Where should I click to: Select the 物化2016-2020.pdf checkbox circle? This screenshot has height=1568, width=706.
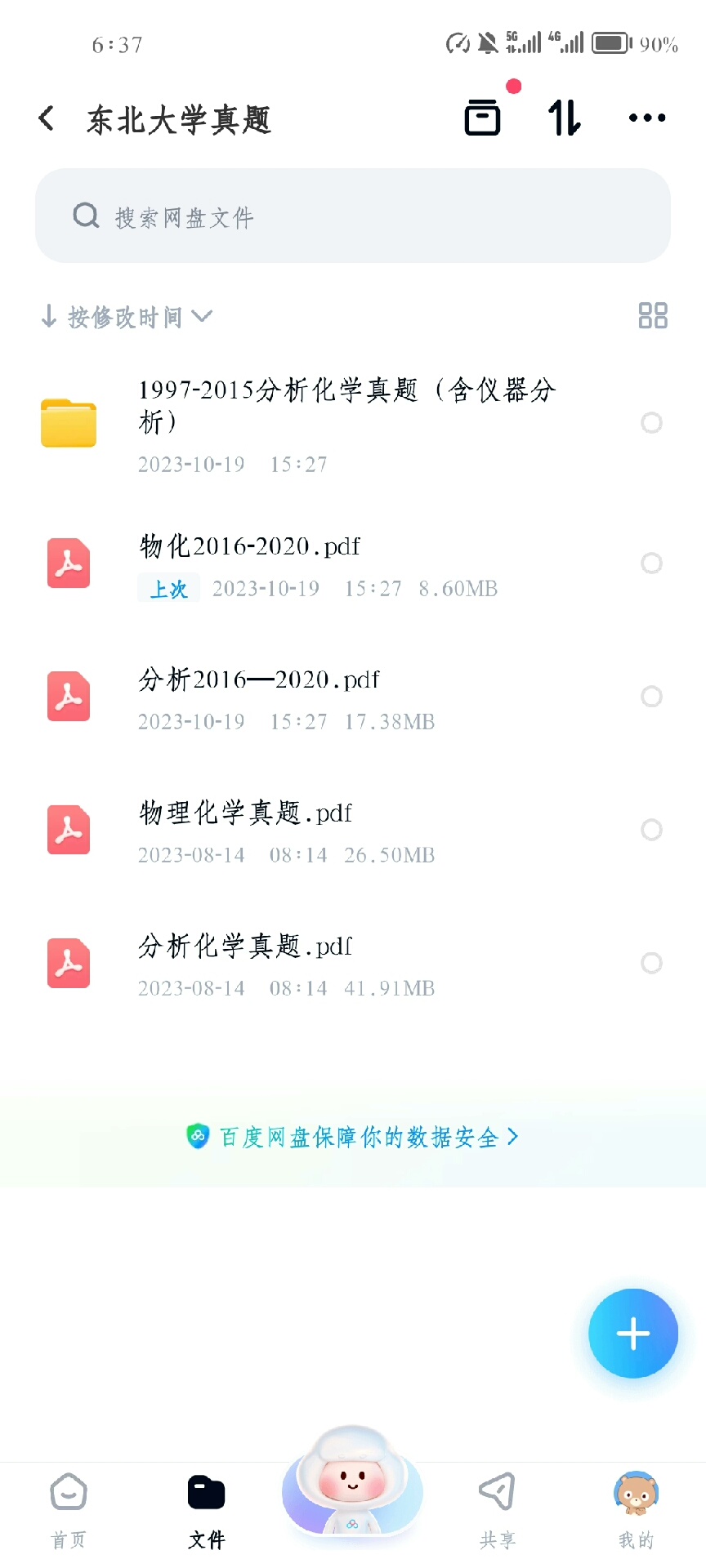(x=651, y=563)
